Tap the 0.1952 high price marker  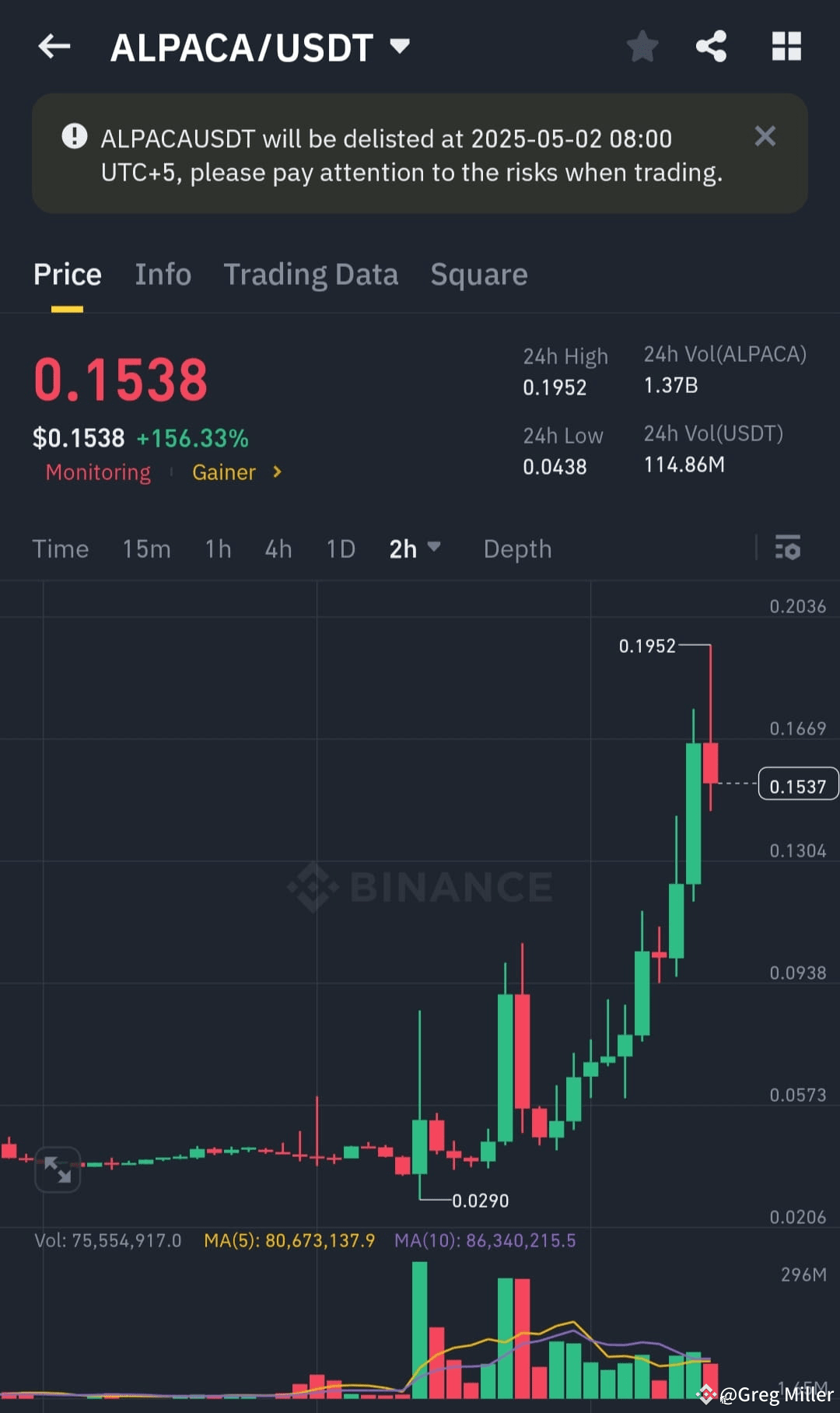pos(648,646)
